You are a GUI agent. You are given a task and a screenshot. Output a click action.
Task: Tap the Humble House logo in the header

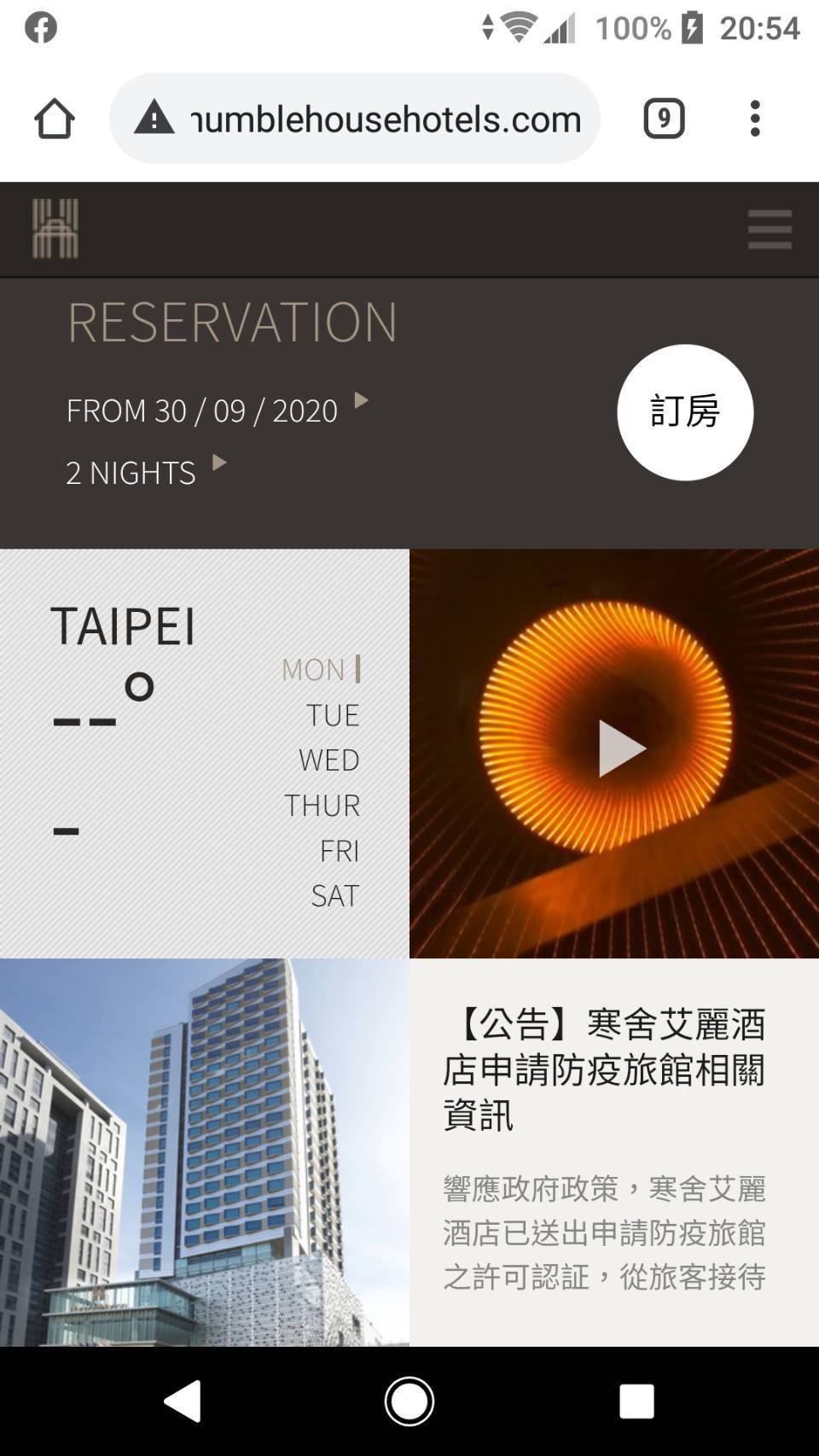[x=55, y=229]
